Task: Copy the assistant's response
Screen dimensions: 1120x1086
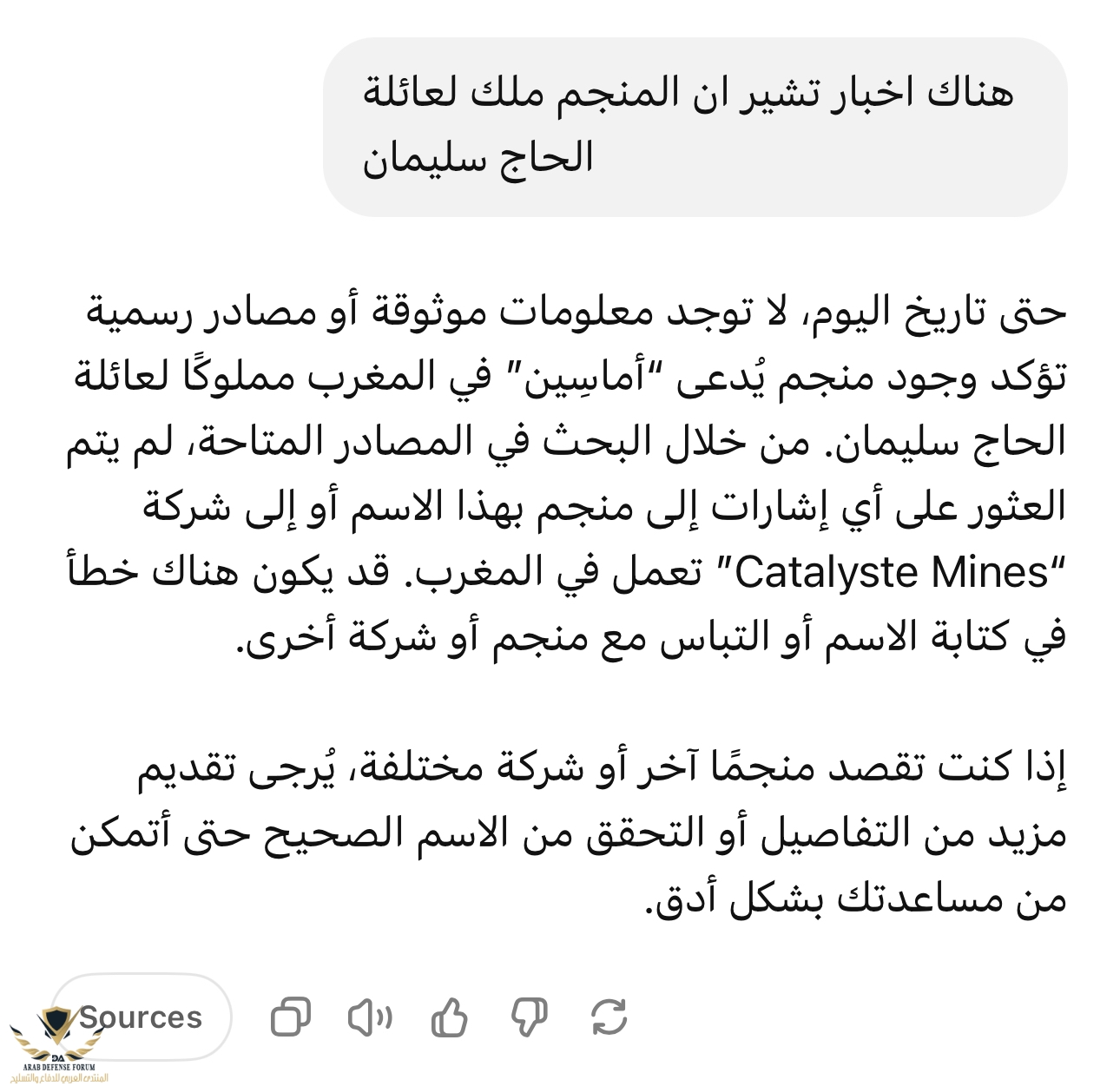Action: pos(291,1017)
